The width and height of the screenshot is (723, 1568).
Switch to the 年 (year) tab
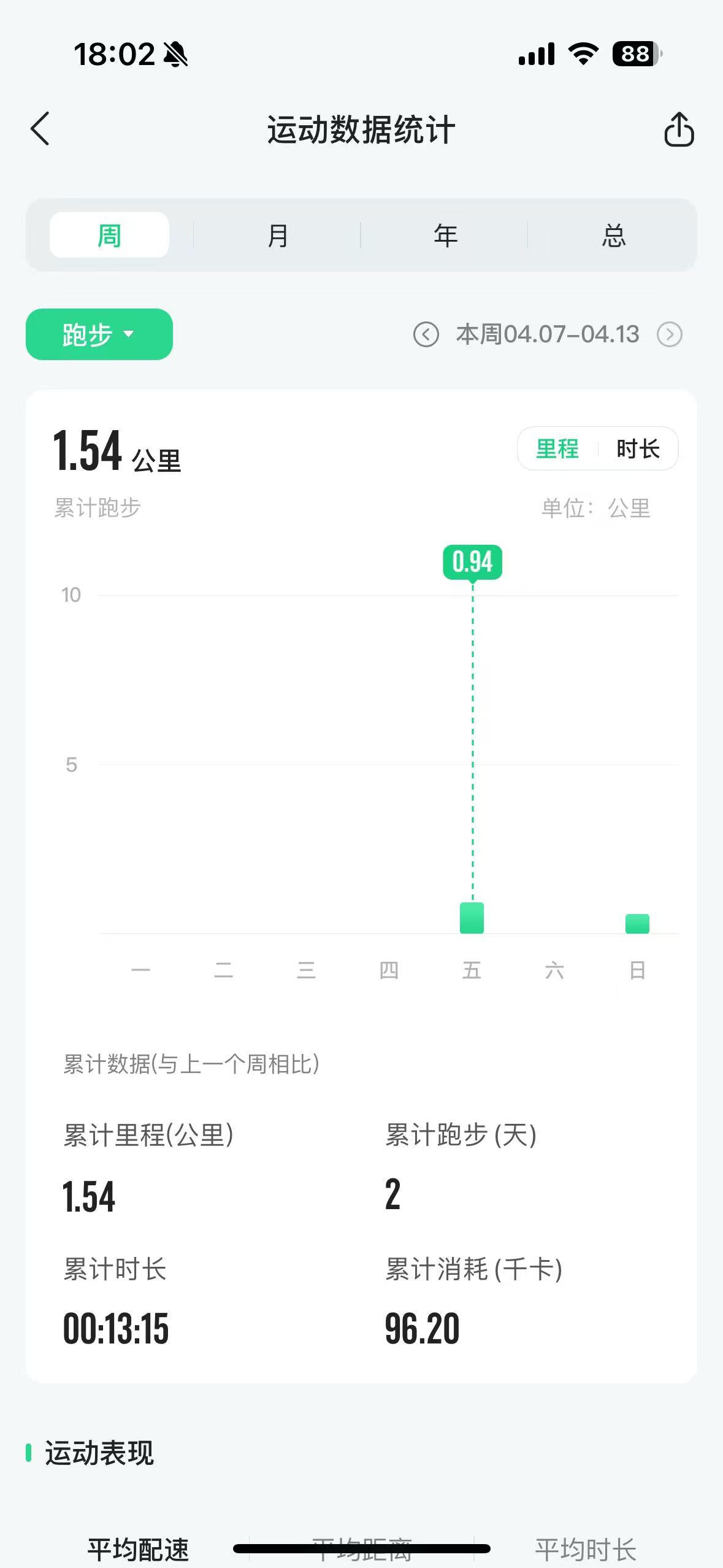(x=445, y=236)
